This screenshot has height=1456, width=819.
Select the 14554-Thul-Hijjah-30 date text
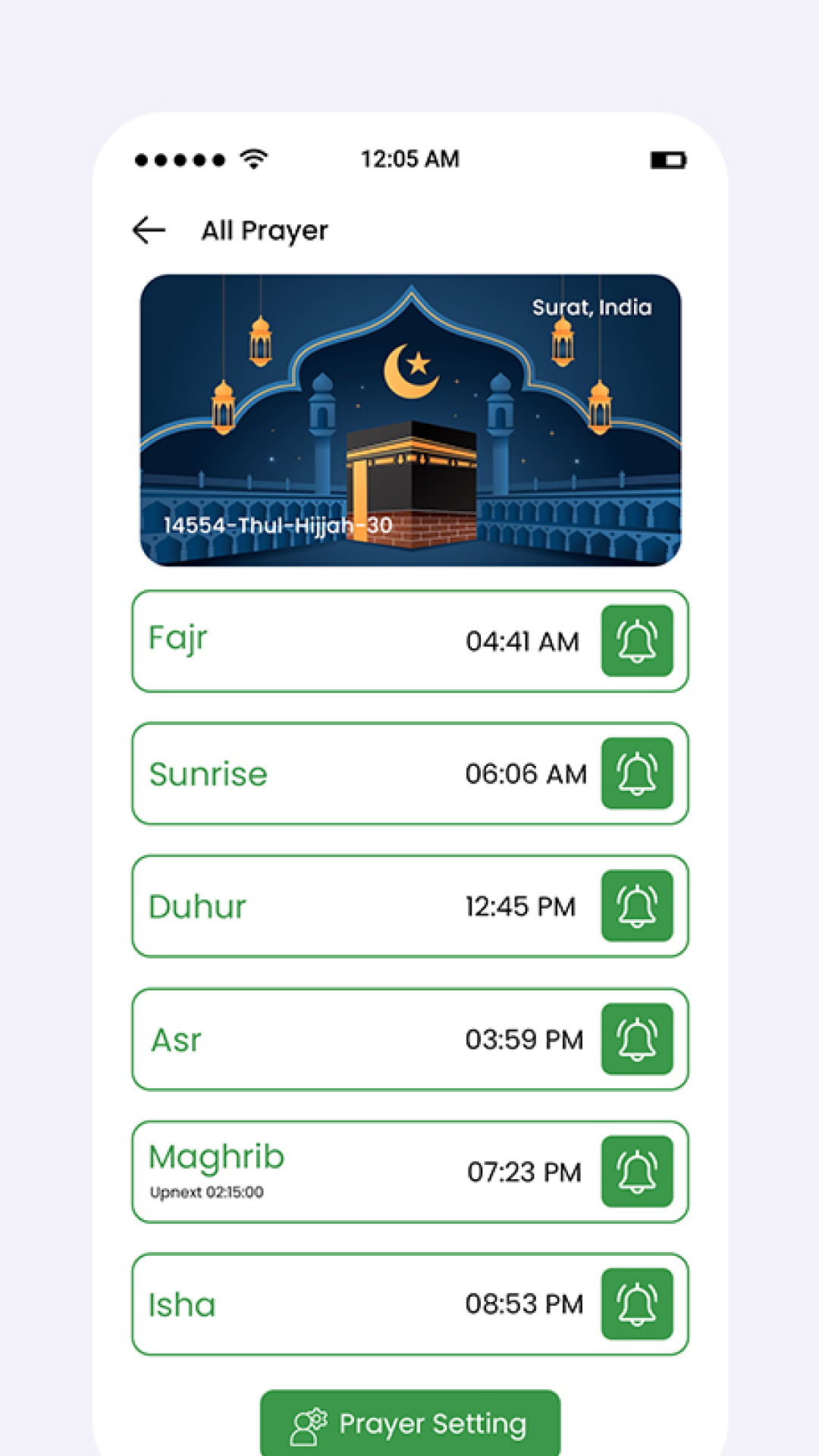tap(275, 523)
